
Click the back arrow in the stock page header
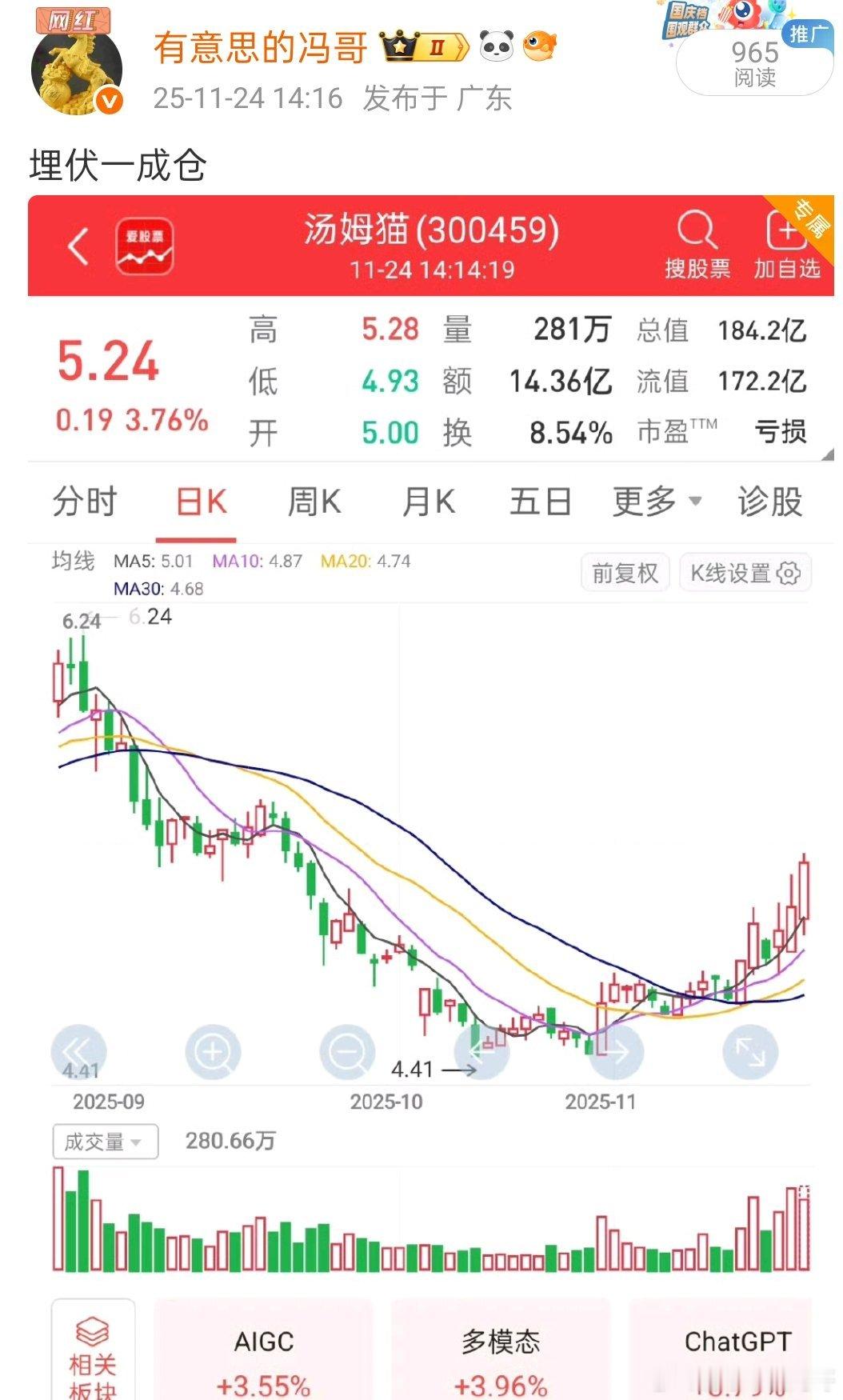(76, 246)
